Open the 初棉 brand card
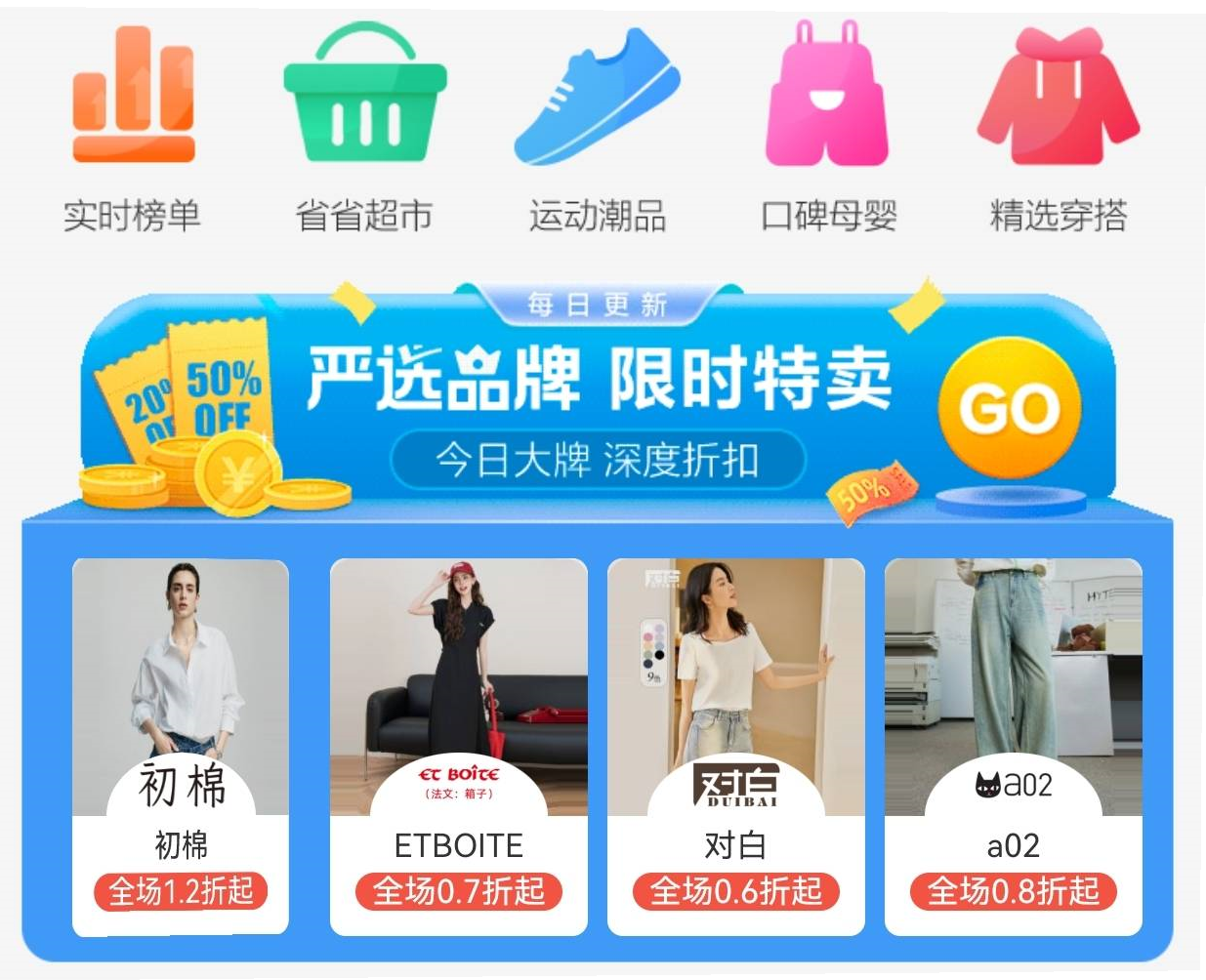Screen dimensions: 1206x980 tap(181, 747)
